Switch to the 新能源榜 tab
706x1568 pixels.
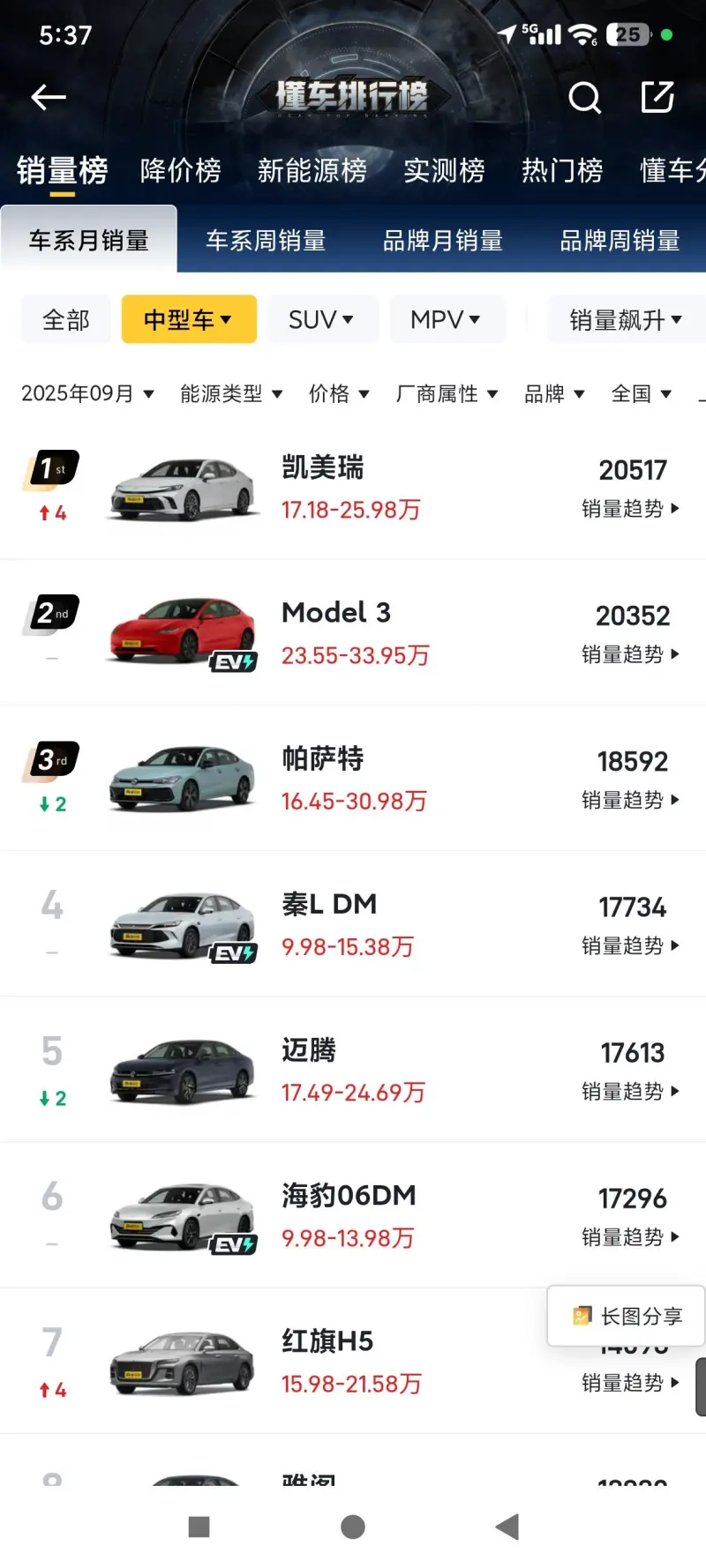[x=312, y=170]
